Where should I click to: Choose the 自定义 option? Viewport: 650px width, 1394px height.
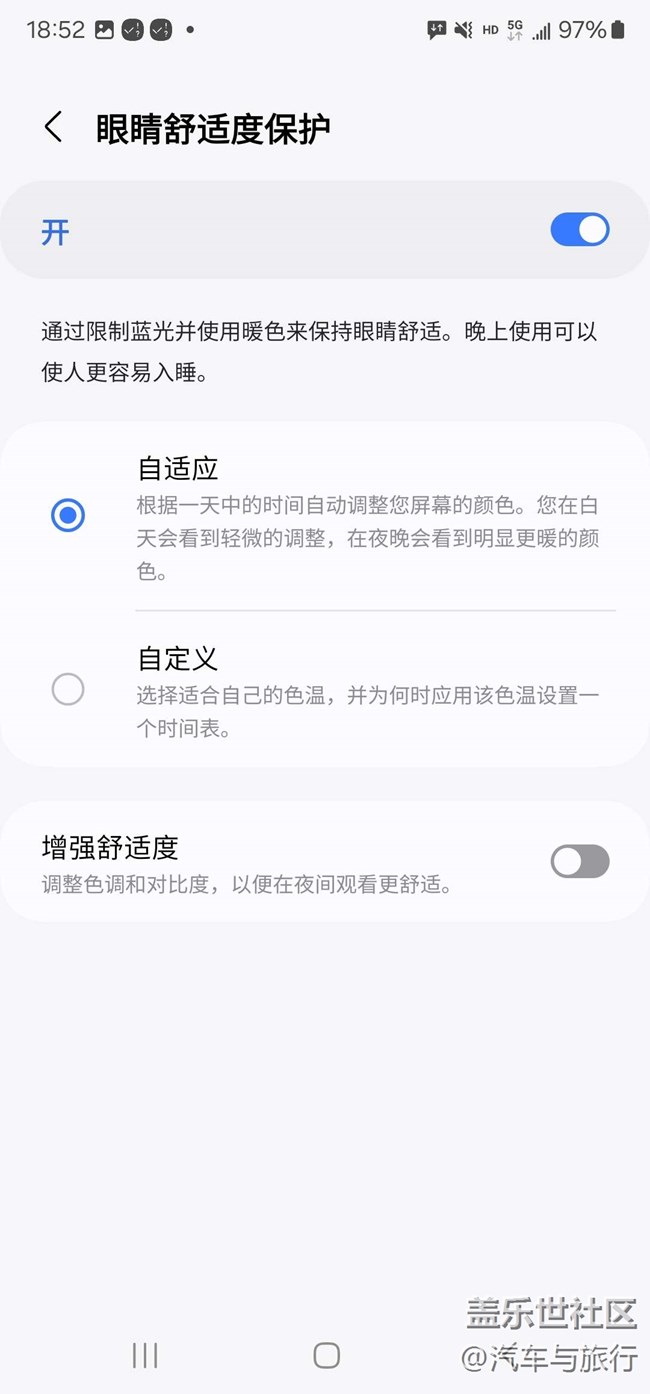(325, 689)
